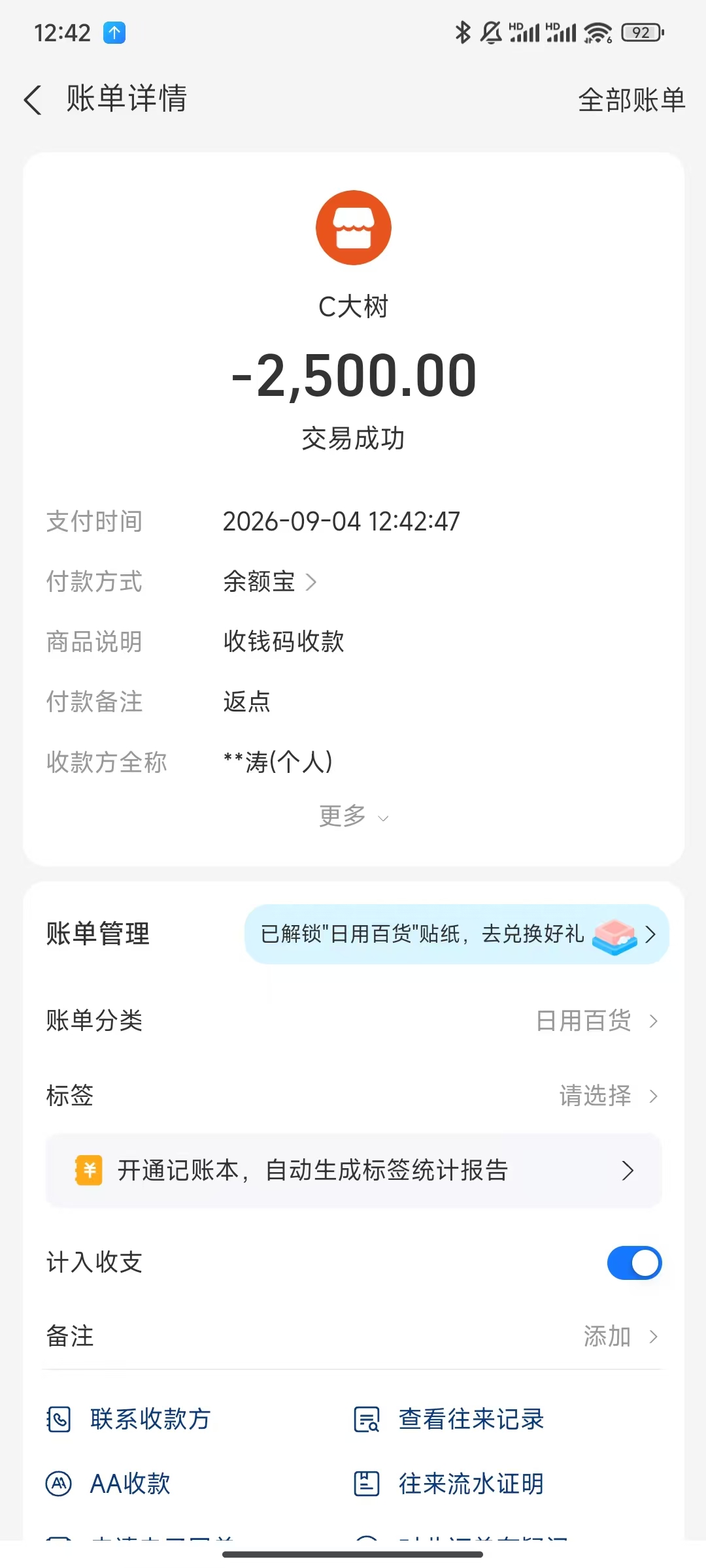Open the 开通记账本 banner
The width and height of the screenshot is (706, 1568).
point(354,1170)
